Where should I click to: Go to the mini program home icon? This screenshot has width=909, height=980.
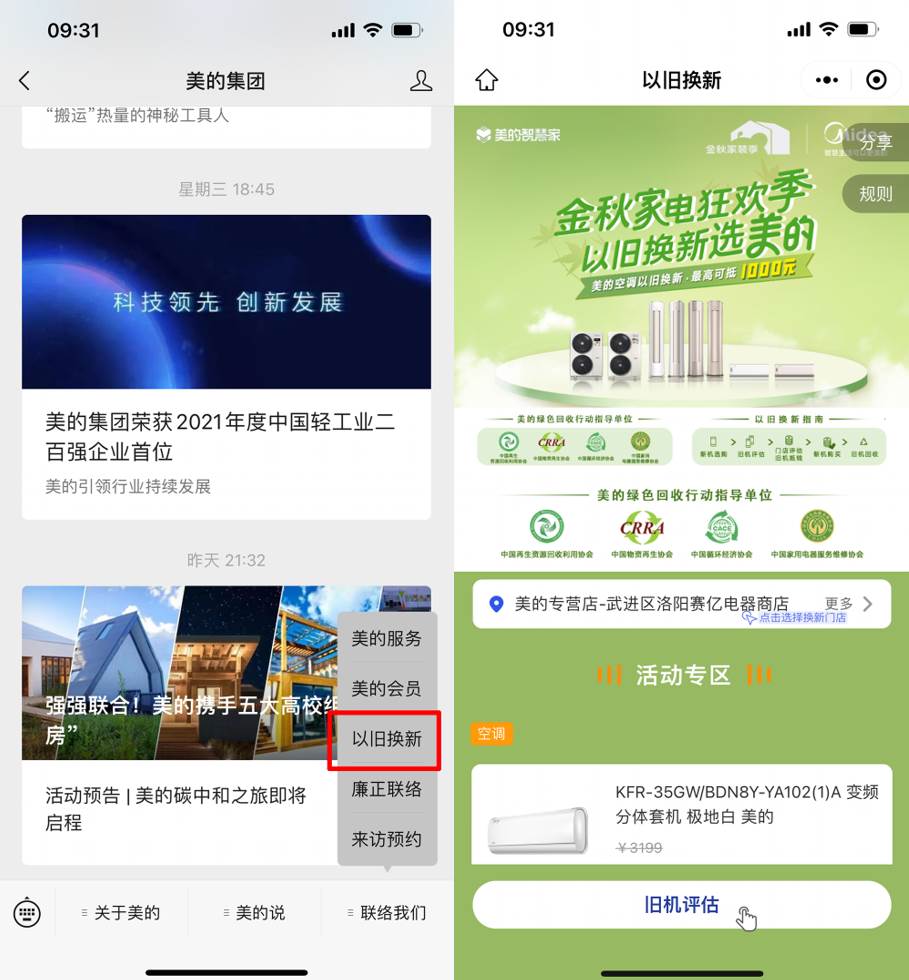[487, 80]
